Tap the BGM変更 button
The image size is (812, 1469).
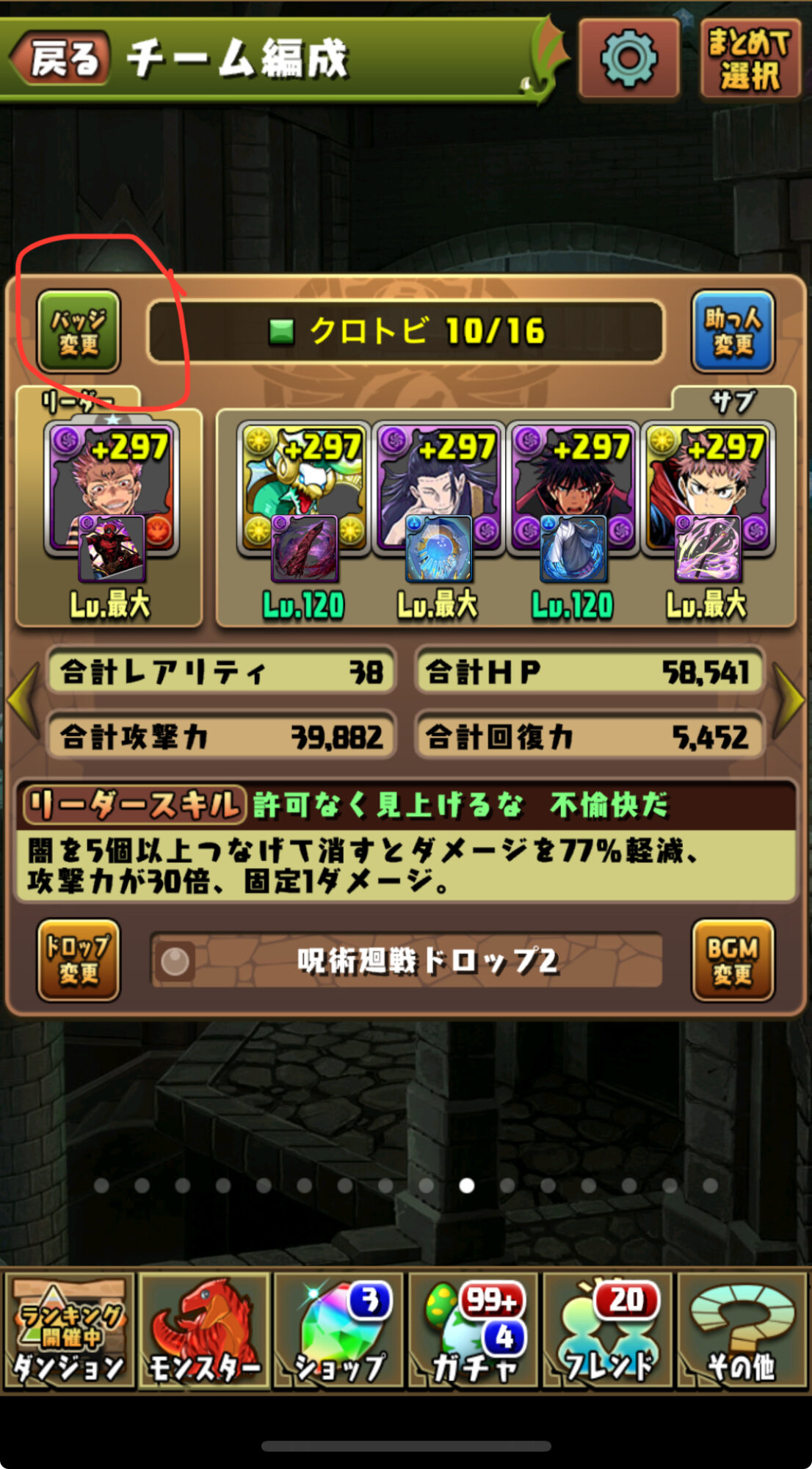pyautogui.click(x=733, y=960)
